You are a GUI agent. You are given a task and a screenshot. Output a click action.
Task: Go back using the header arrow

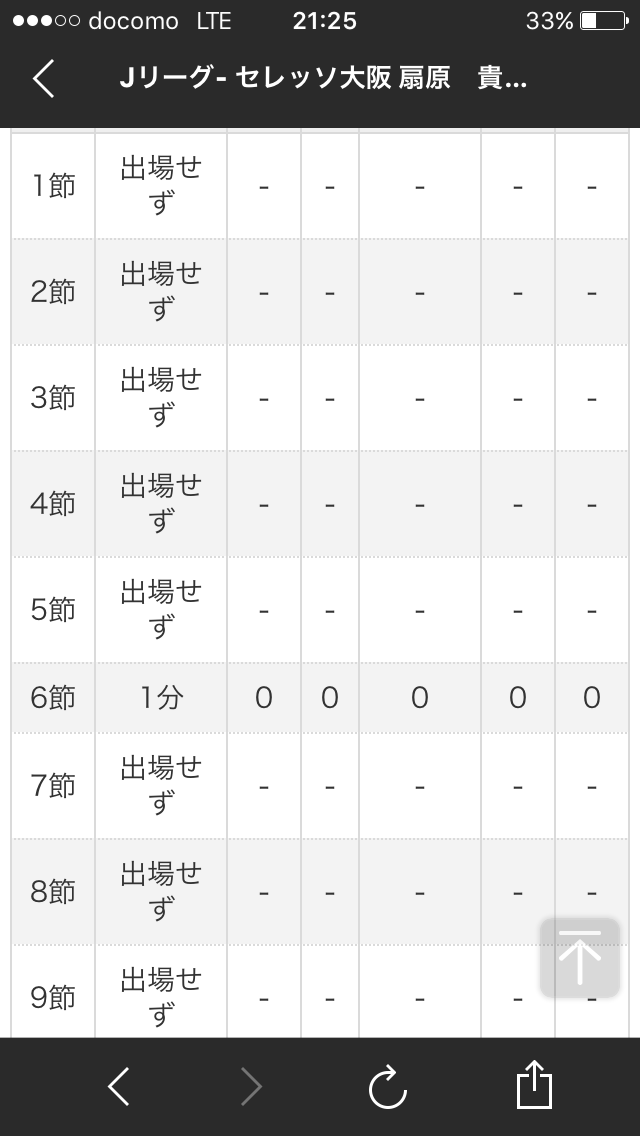coord(43,78)
